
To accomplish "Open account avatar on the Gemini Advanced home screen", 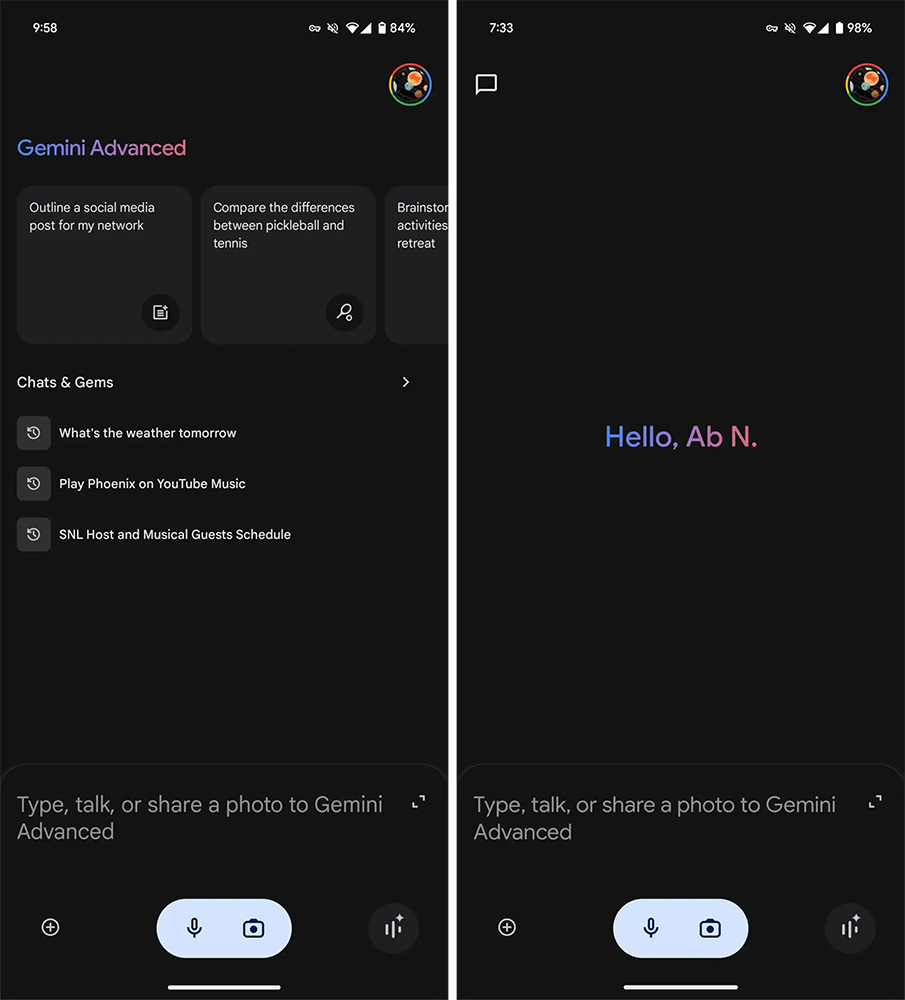I will coord(410,85).
